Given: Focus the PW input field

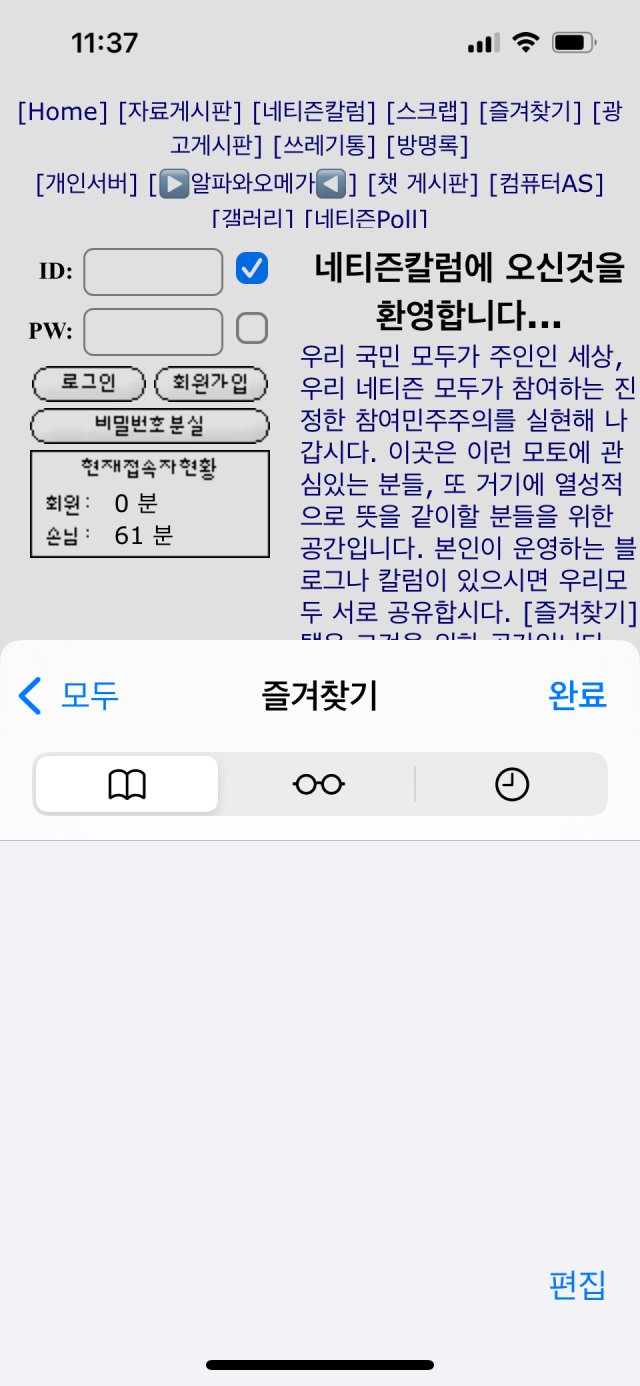Looking at the screenshot, I should coord(153,331).
